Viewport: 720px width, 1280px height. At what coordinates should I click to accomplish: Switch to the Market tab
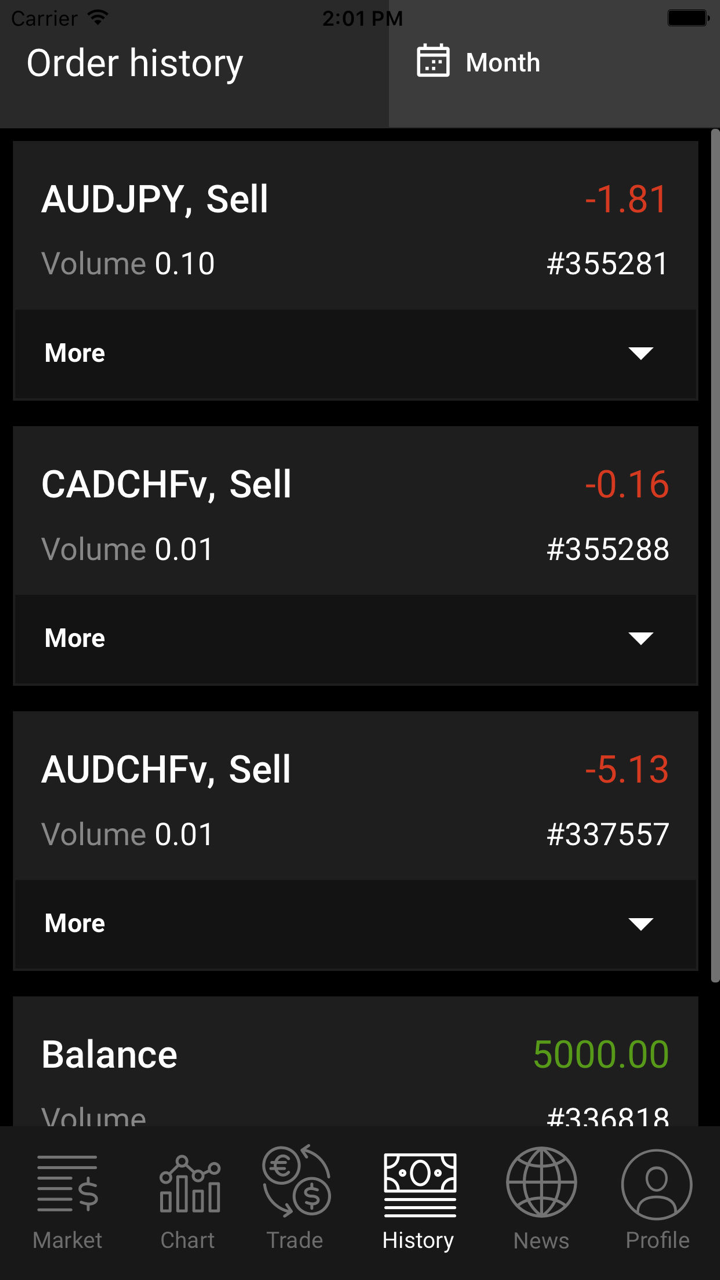tap(67, 1200)
